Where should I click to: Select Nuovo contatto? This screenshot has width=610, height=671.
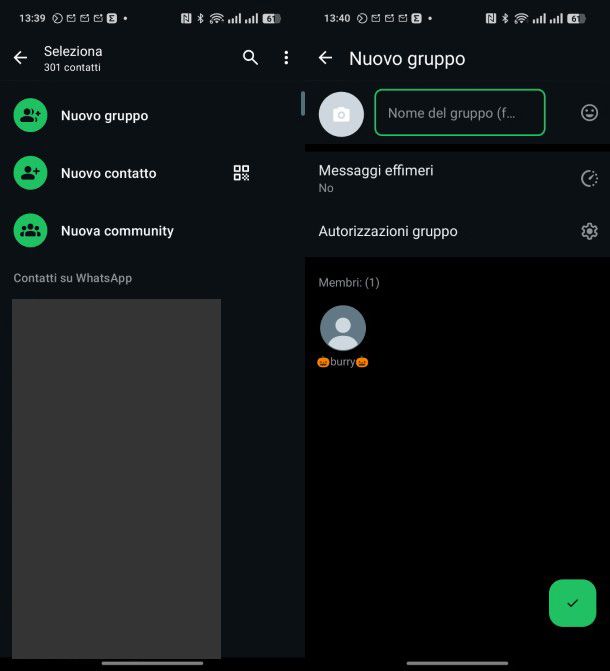(108, 173)
